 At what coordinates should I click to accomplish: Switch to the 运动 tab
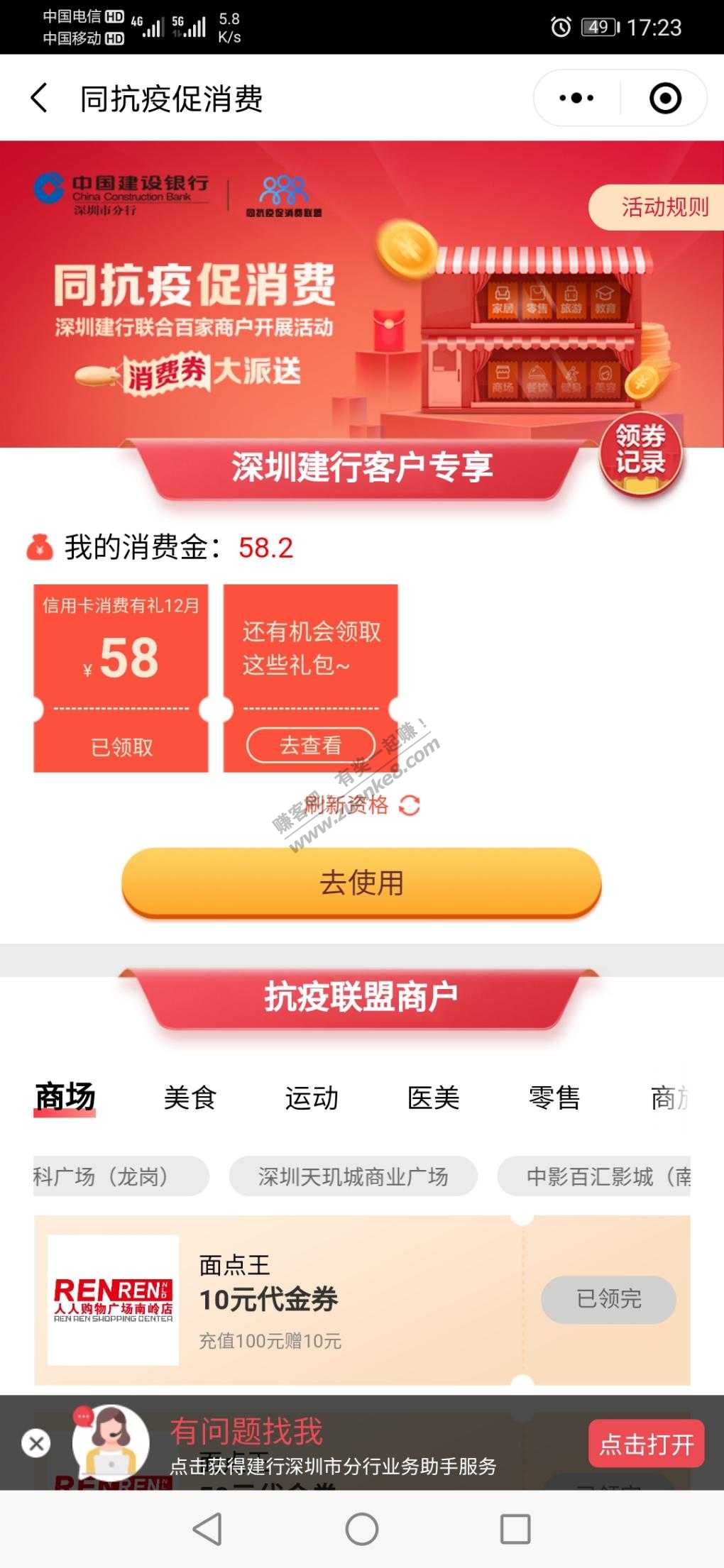click(x=312, y=1098)
